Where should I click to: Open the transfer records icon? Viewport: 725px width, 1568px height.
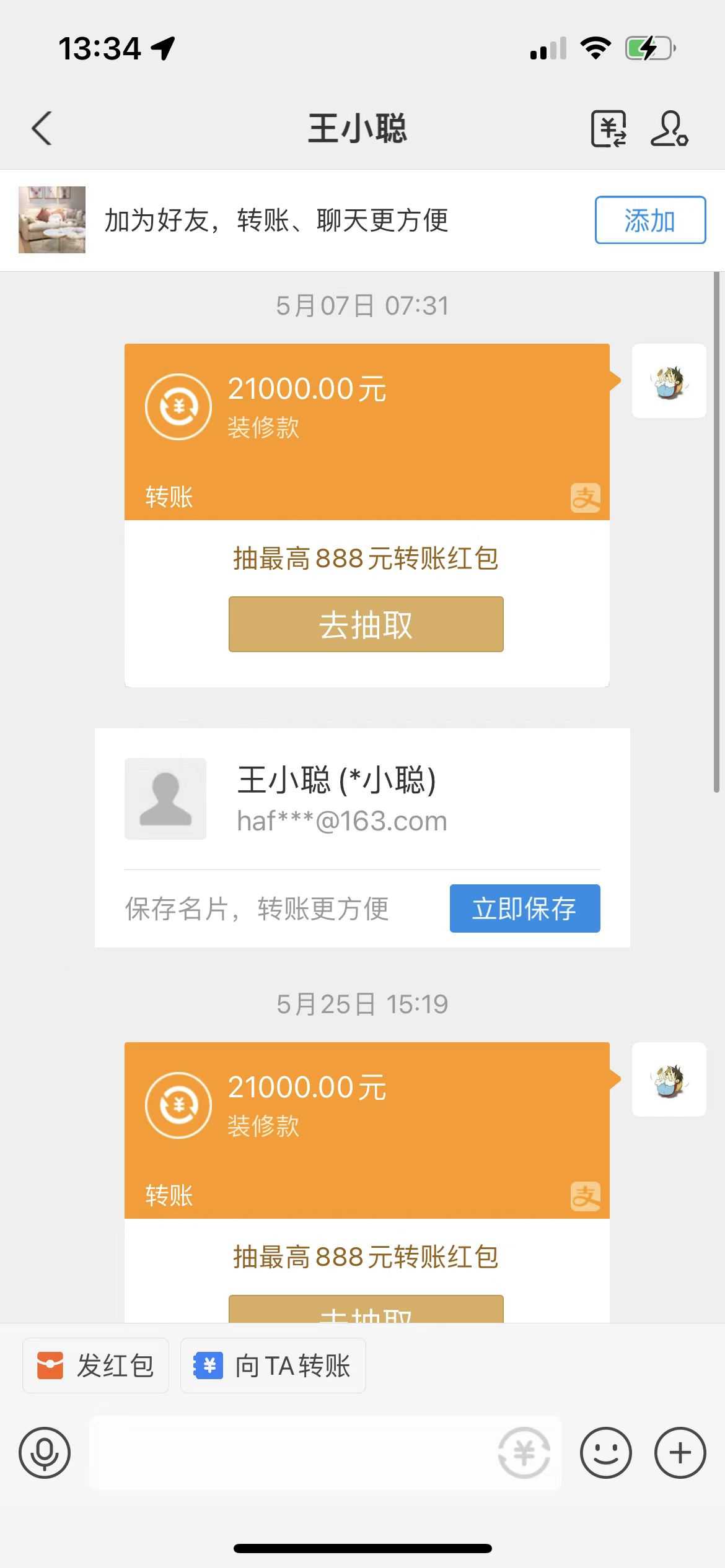(x=608, y=129)
